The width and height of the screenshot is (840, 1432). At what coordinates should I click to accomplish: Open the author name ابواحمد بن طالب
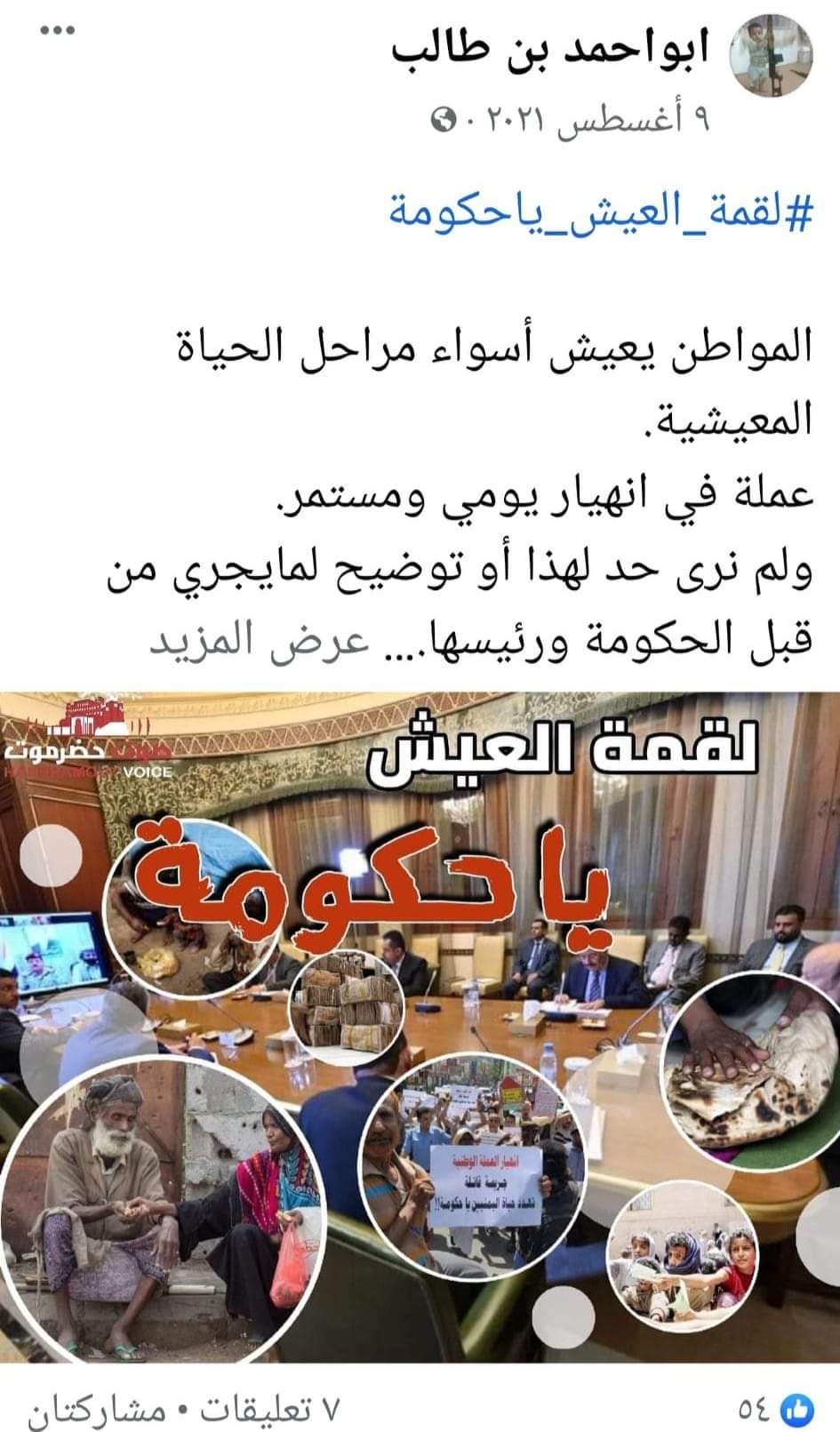point(550,48)
